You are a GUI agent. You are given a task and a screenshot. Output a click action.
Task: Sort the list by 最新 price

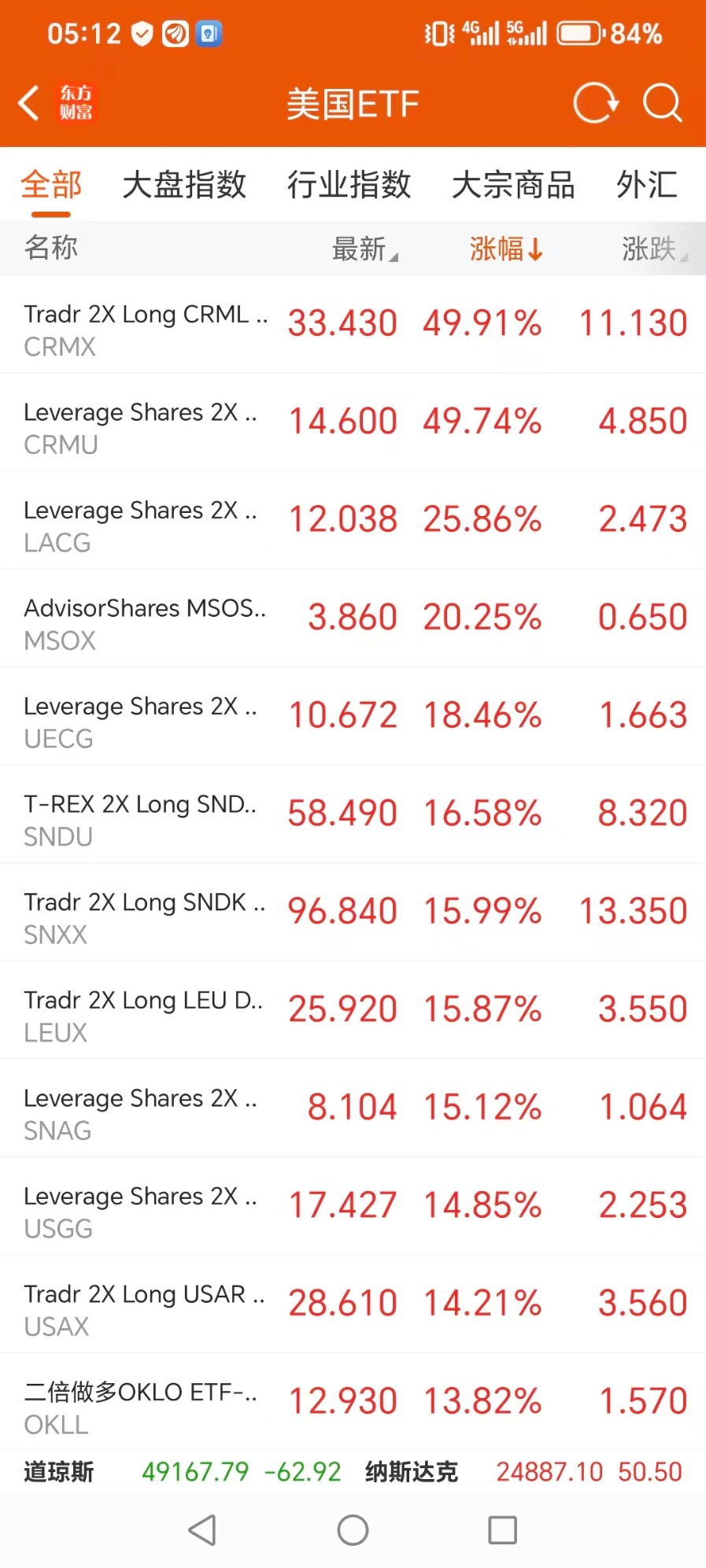364,249
